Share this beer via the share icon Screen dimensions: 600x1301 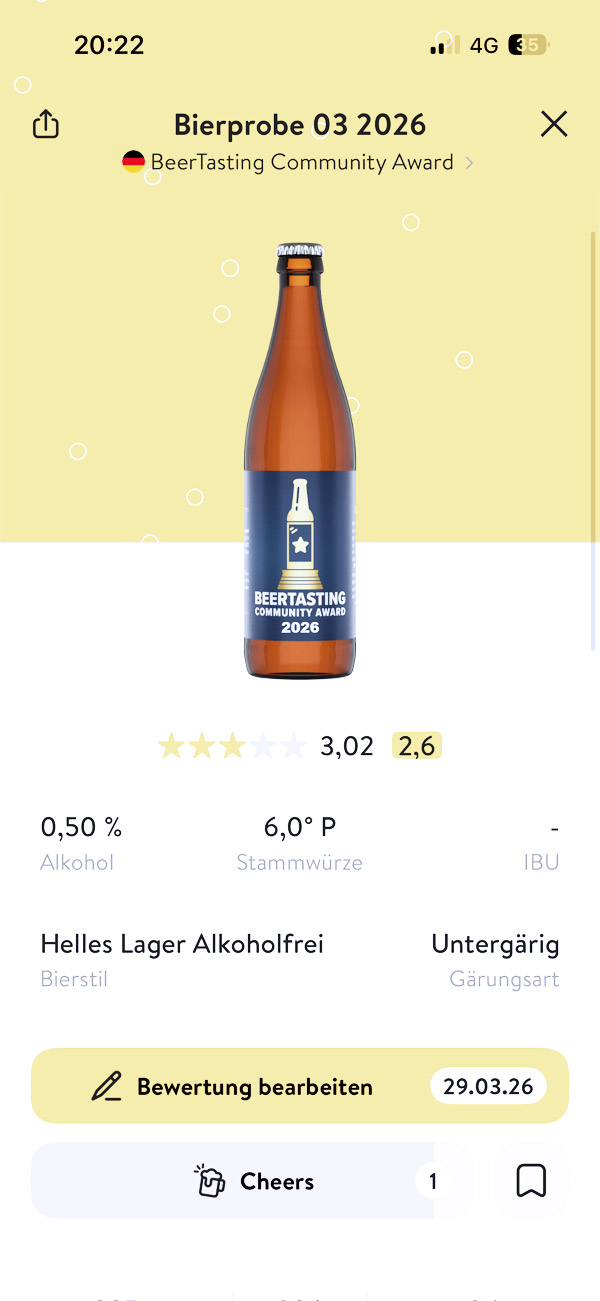(x=46, y=125)
